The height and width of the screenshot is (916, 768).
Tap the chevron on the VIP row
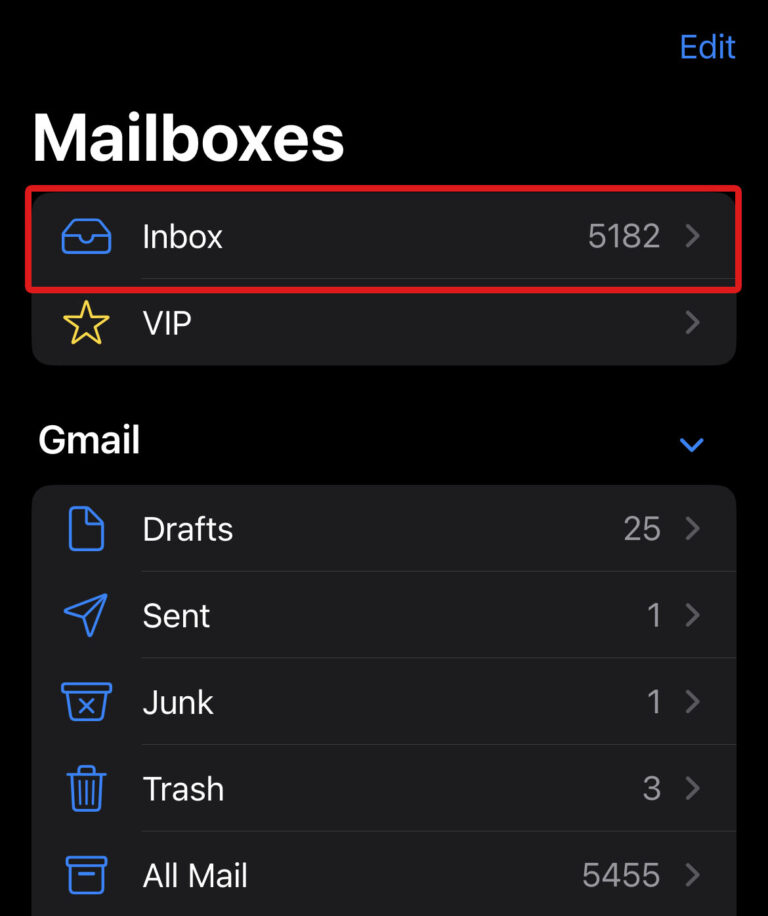[x=692, y=323]
